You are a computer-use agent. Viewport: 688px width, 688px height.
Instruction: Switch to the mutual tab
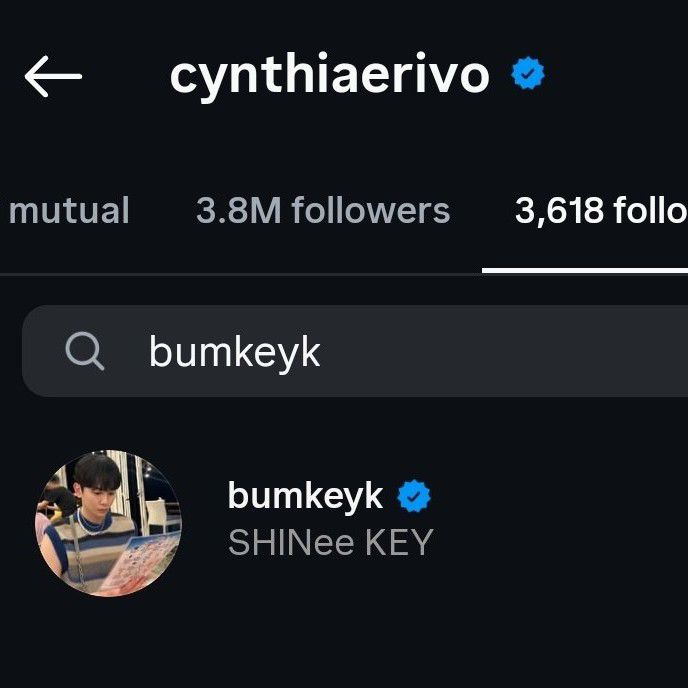tap(68, 211)
